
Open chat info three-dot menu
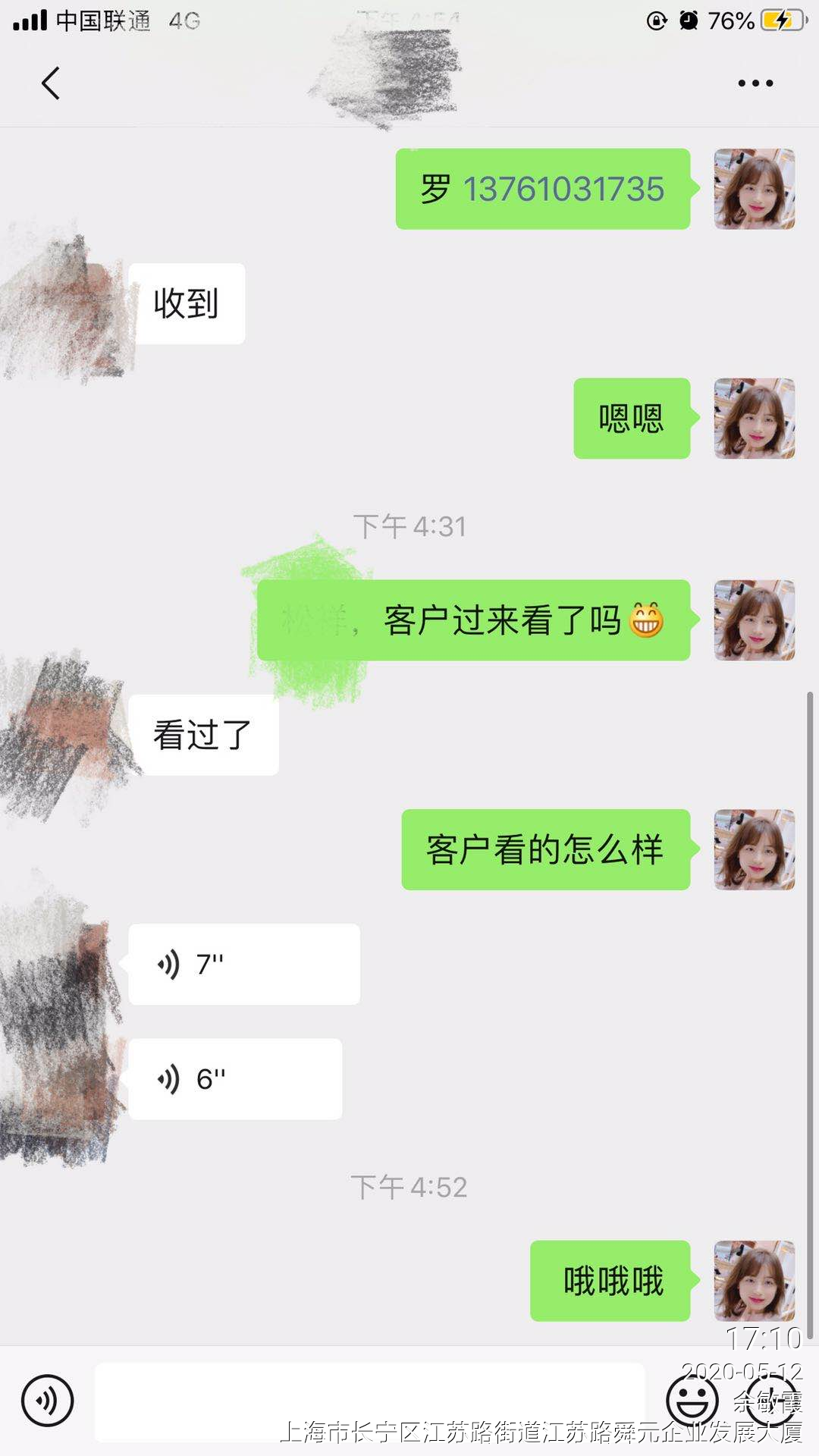[x=755, y=83]
